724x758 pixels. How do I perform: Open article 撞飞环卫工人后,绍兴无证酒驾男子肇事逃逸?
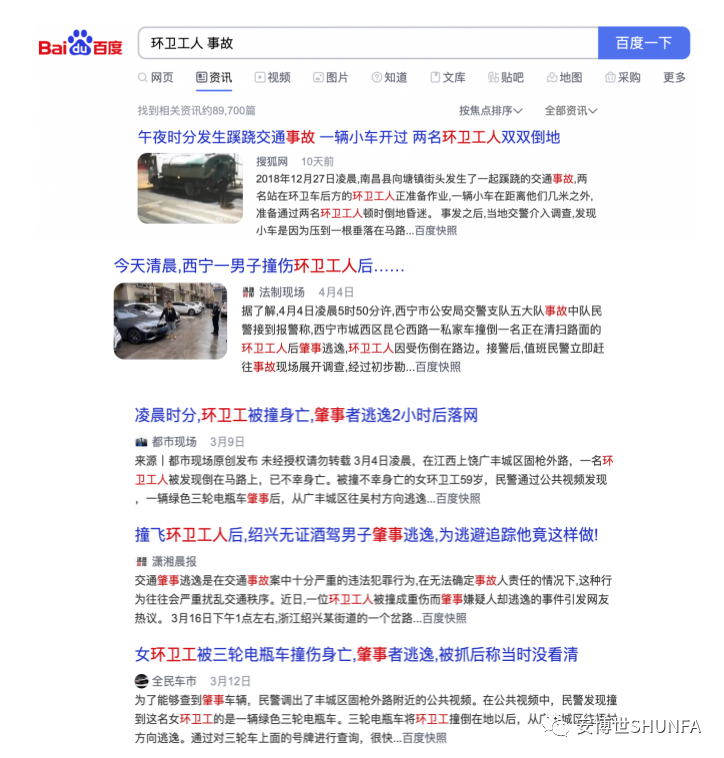pyautogui.click(x=366, y=535)
